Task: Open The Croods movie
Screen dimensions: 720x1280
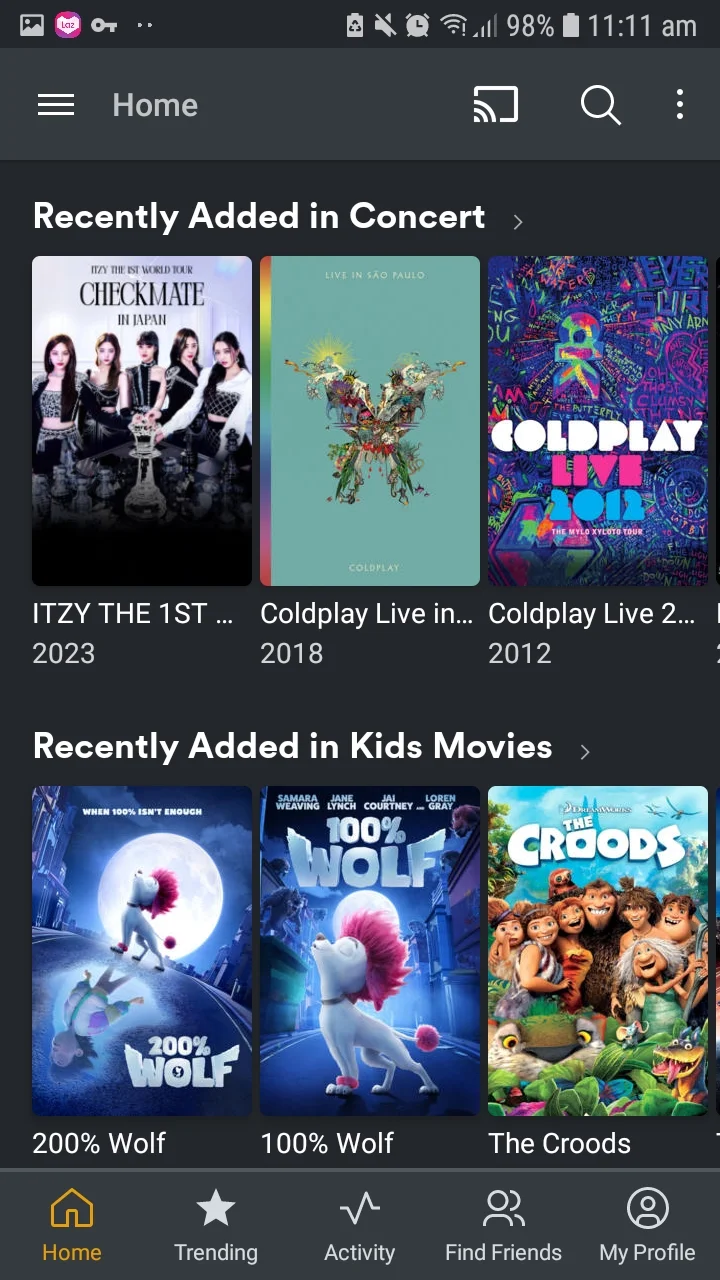Action: point(598,951)
